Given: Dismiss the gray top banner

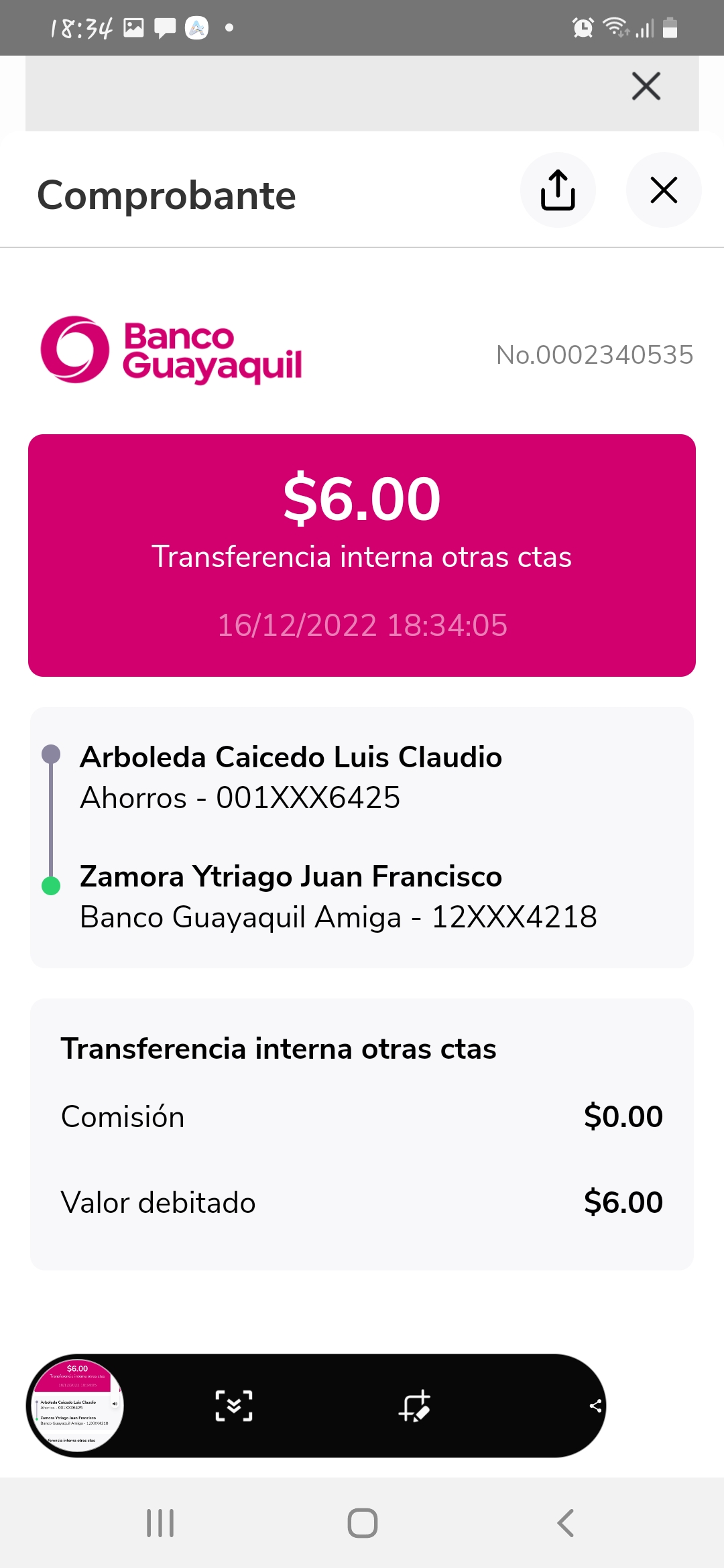Looking at the screenshot, I should coord(646,86).
